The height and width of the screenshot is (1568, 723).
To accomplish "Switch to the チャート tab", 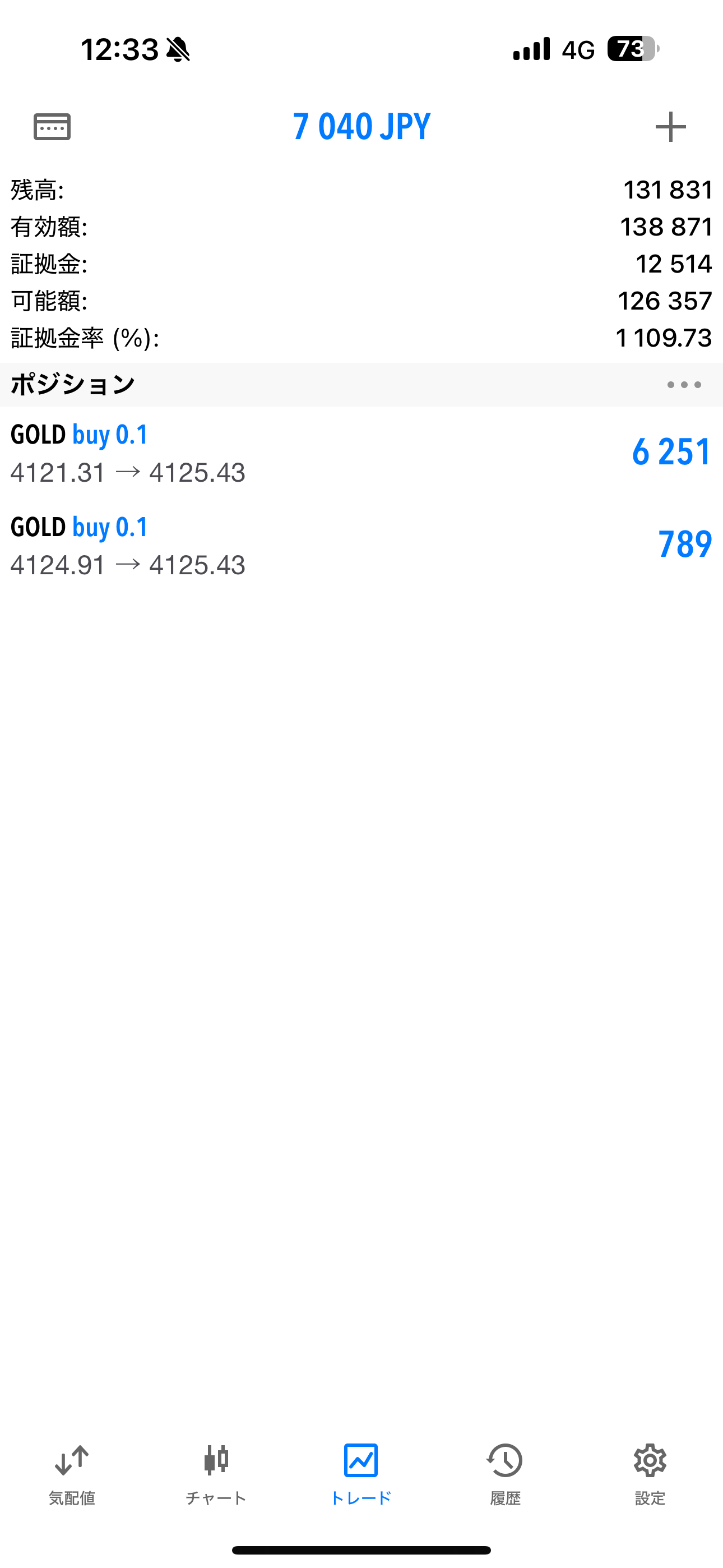I will pos(216,1473).
